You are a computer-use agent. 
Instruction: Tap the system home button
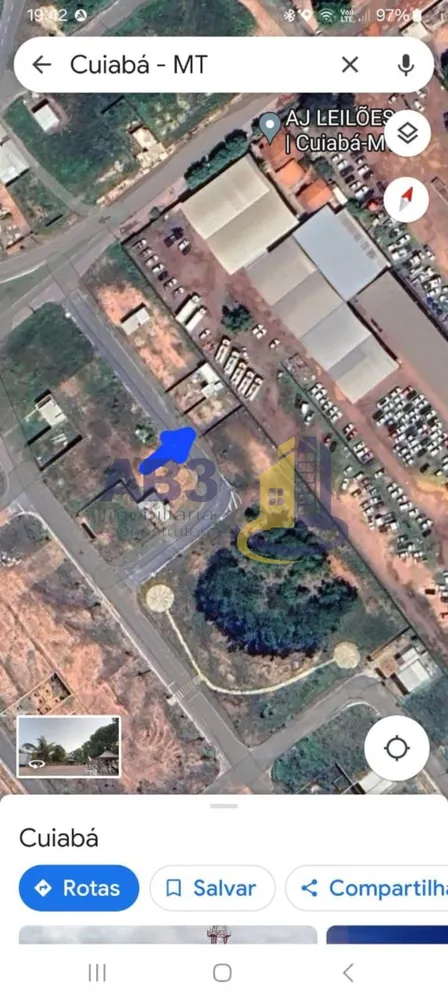pyautogui.click(x=222, y=973)
